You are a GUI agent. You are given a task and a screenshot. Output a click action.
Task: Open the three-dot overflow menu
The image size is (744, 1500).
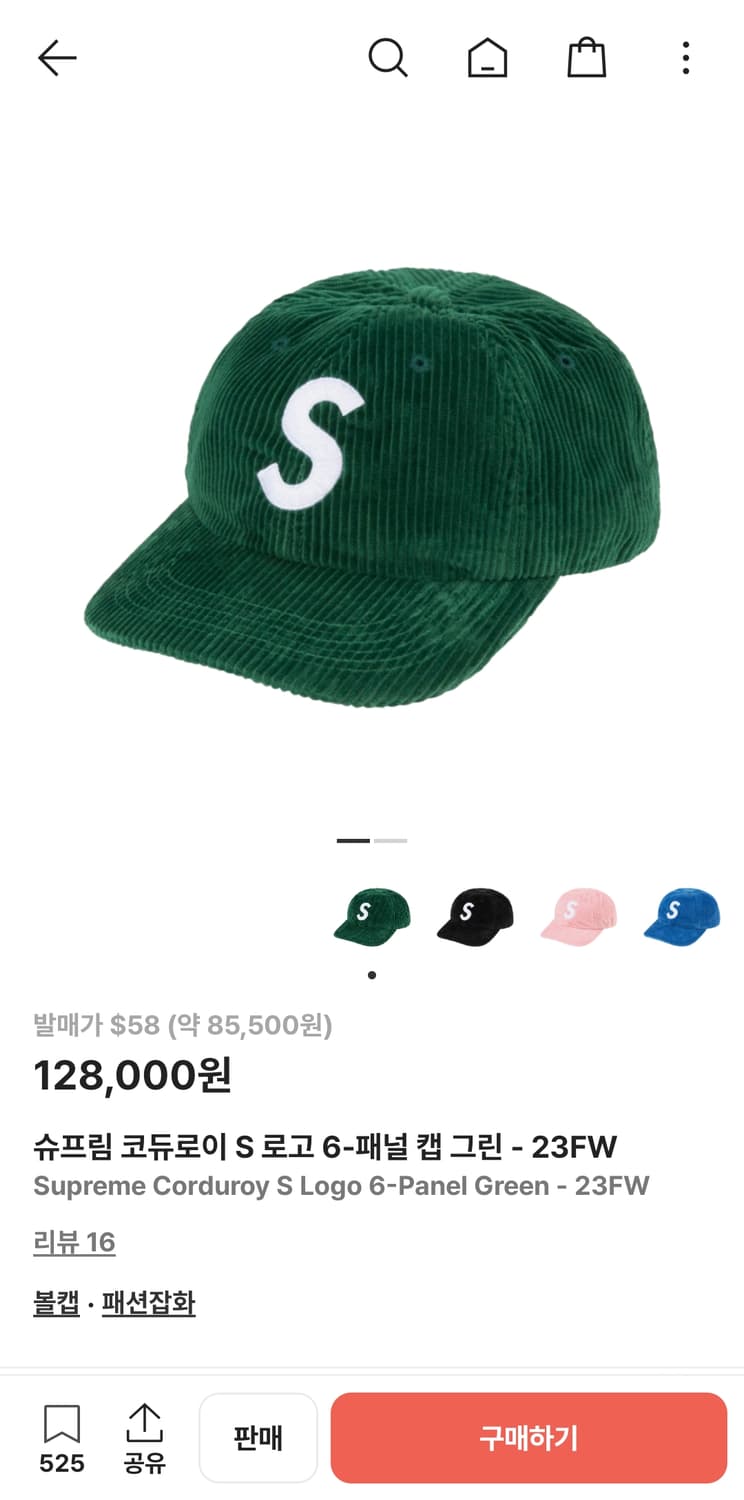[x=684, y=57]
